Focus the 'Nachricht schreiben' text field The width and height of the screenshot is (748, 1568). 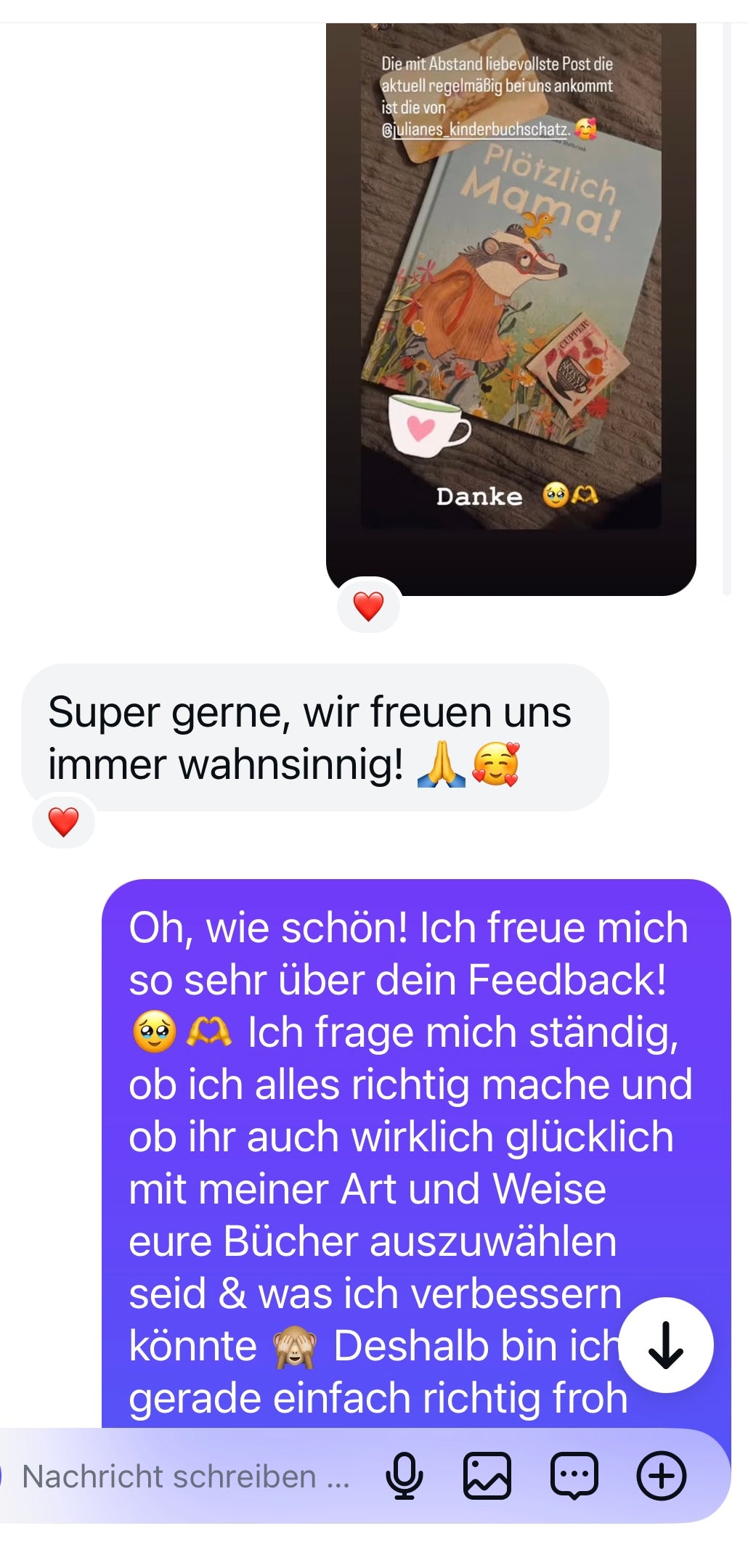pos(185,1477)
